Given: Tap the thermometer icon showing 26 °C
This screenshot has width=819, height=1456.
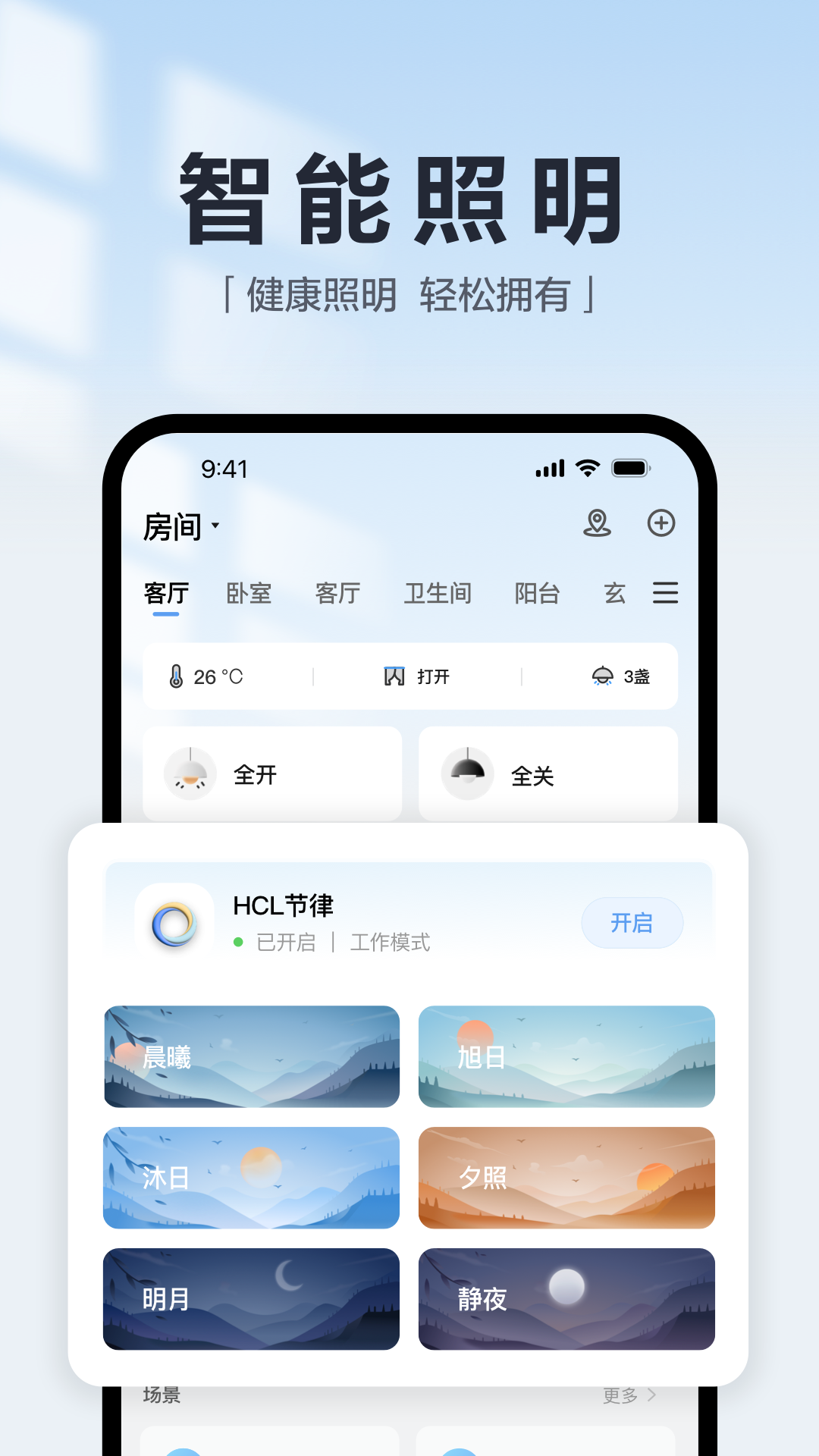Looking at the screenshot, I should [x=177, y=676].
